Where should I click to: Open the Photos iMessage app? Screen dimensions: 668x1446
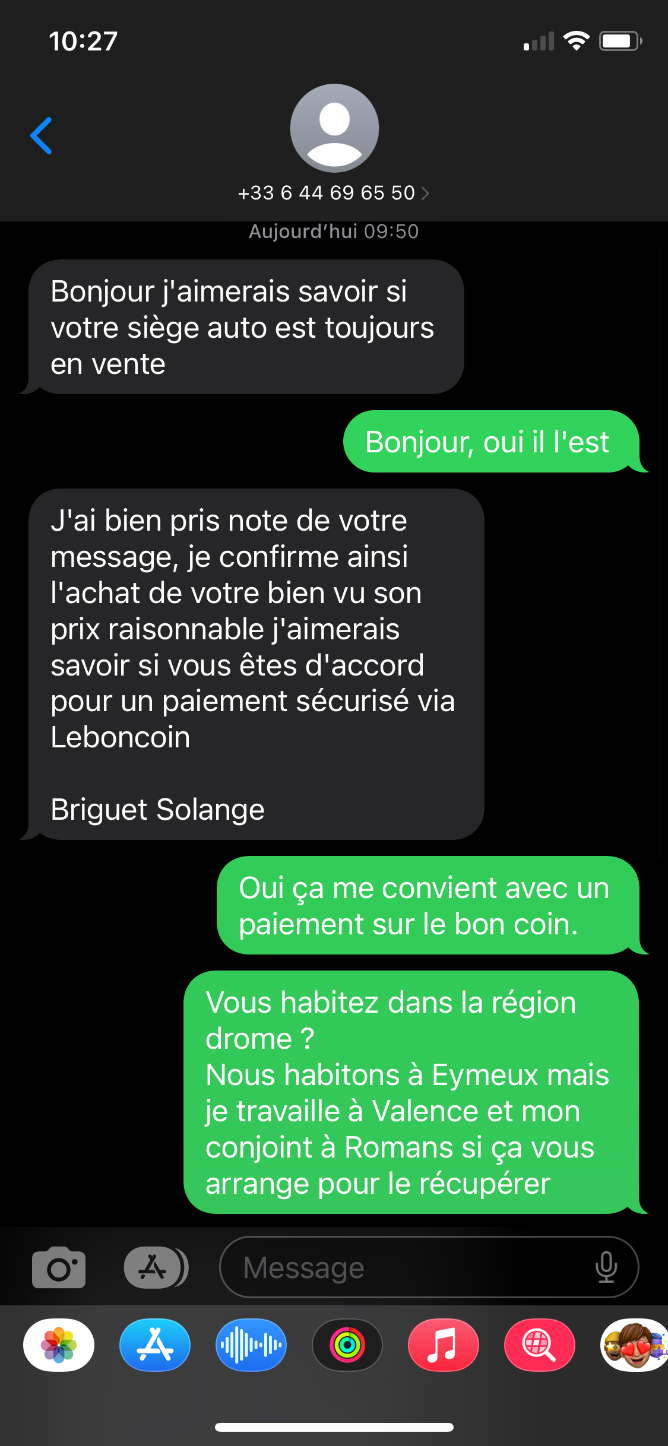click(59, 1345)
